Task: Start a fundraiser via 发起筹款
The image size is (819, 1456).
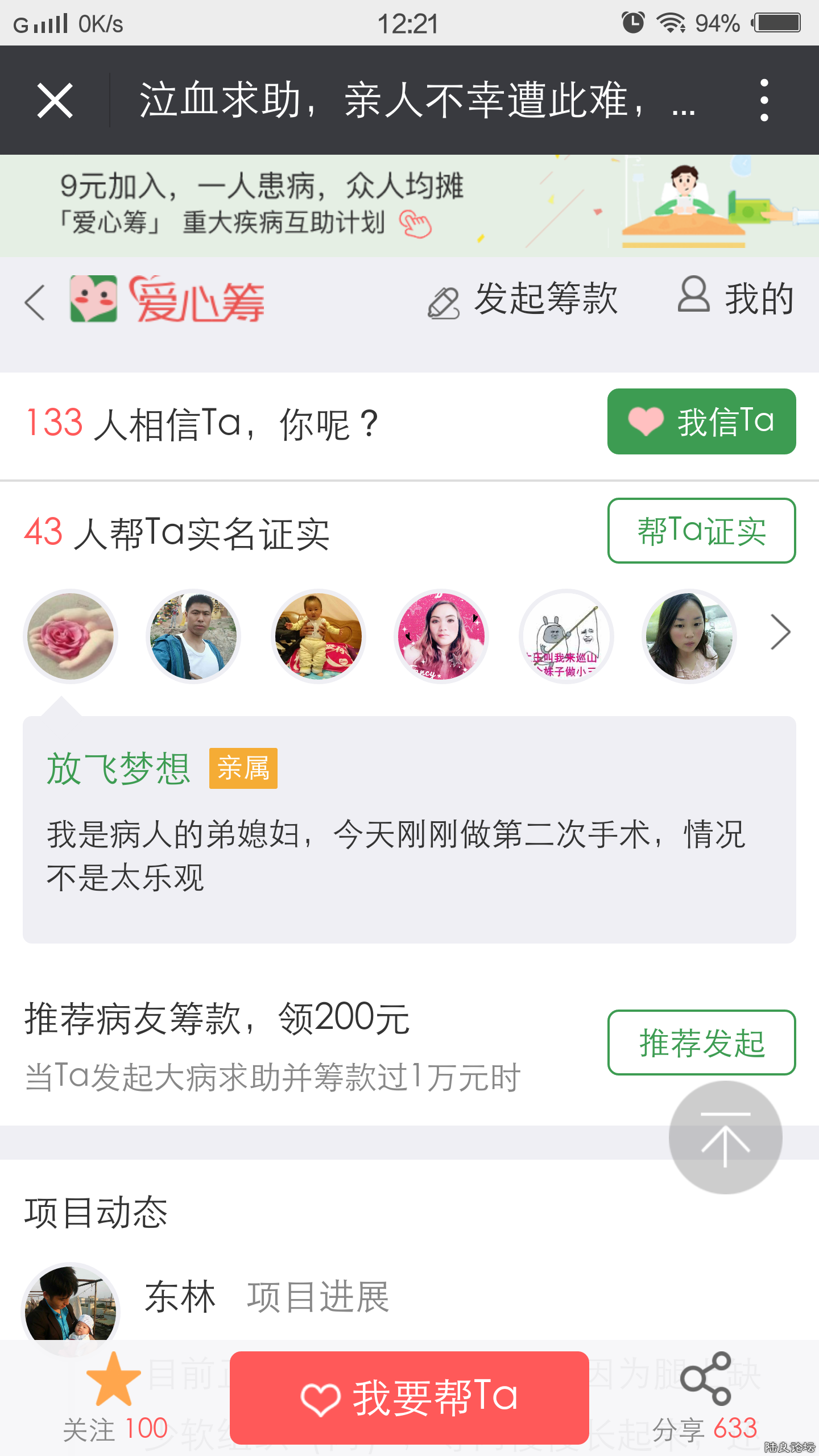Action: click(523, 299)
